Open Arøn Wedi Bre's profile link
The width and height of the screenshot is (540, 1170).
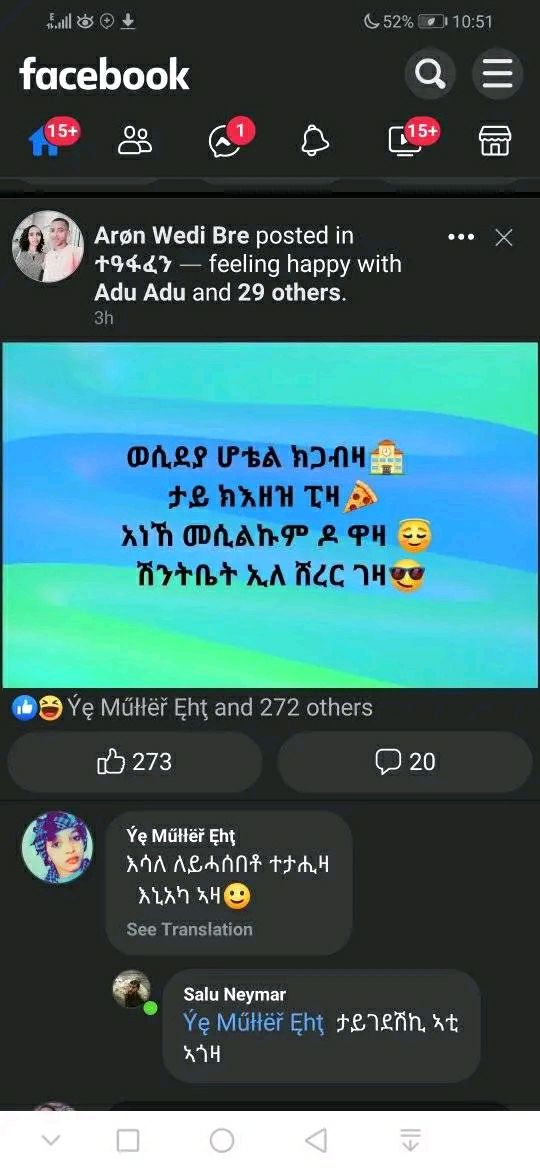point(172,237)
